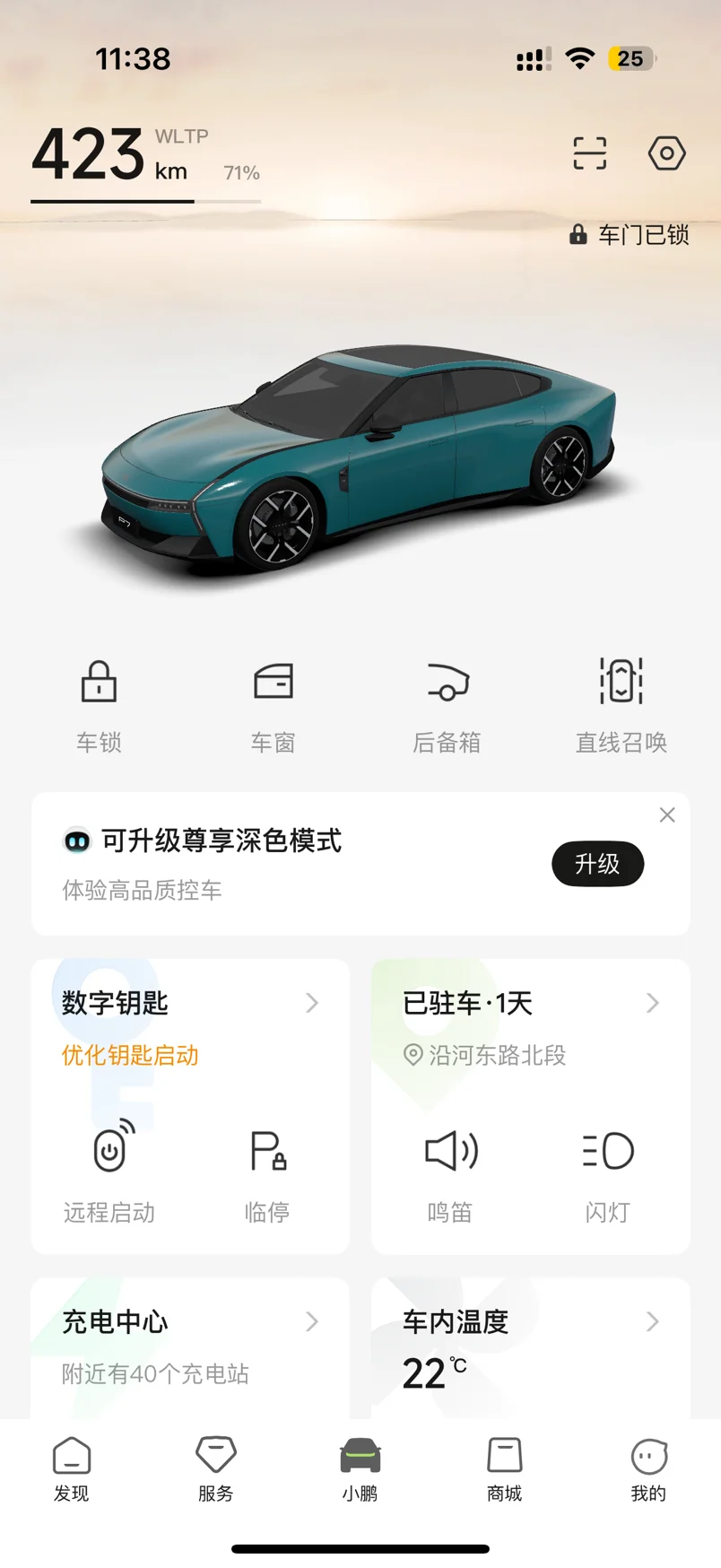Flash the lights with 闪灯

tap(608, 1170)
